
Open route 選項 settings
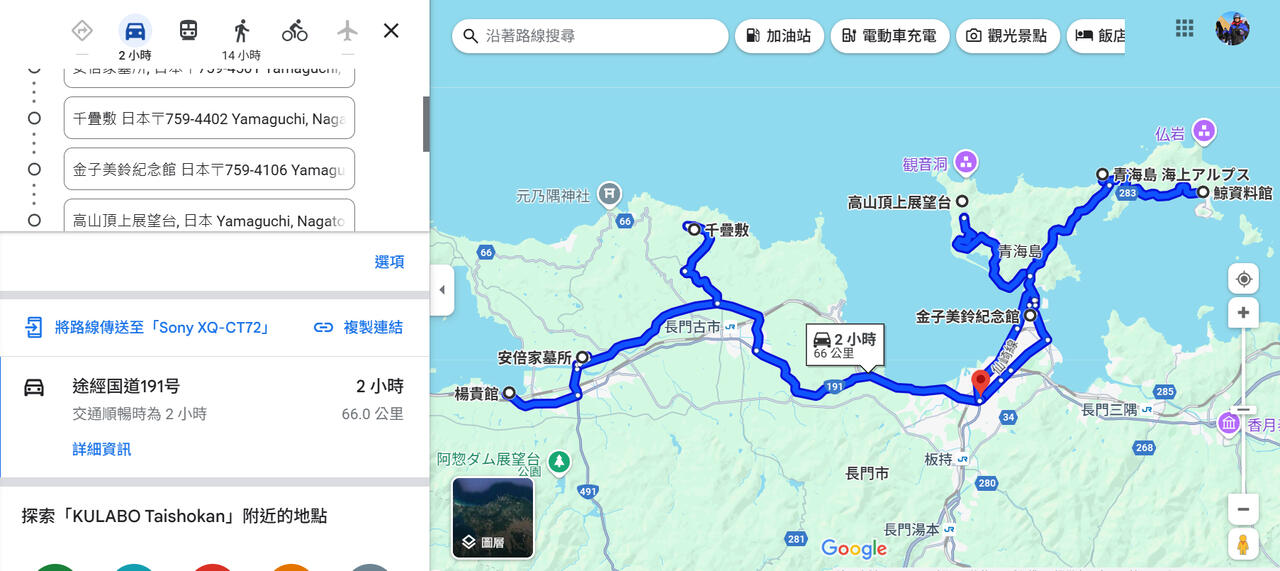point(389,262)
